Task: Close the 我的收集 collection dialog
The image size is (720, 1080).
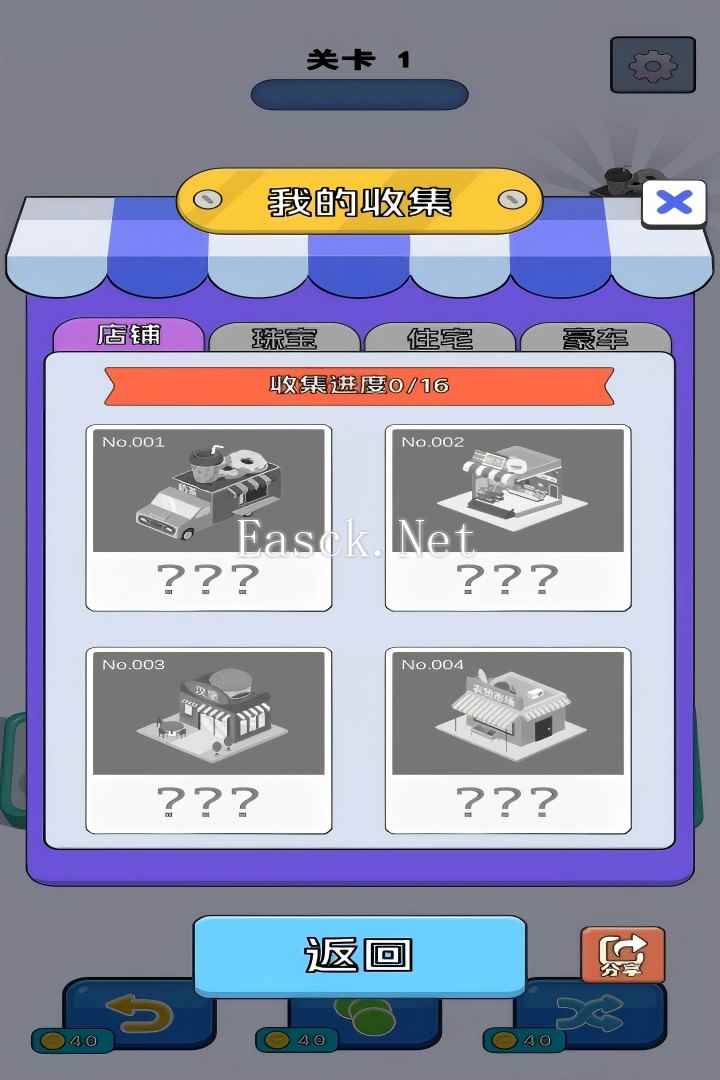Action: click(675, 204)
